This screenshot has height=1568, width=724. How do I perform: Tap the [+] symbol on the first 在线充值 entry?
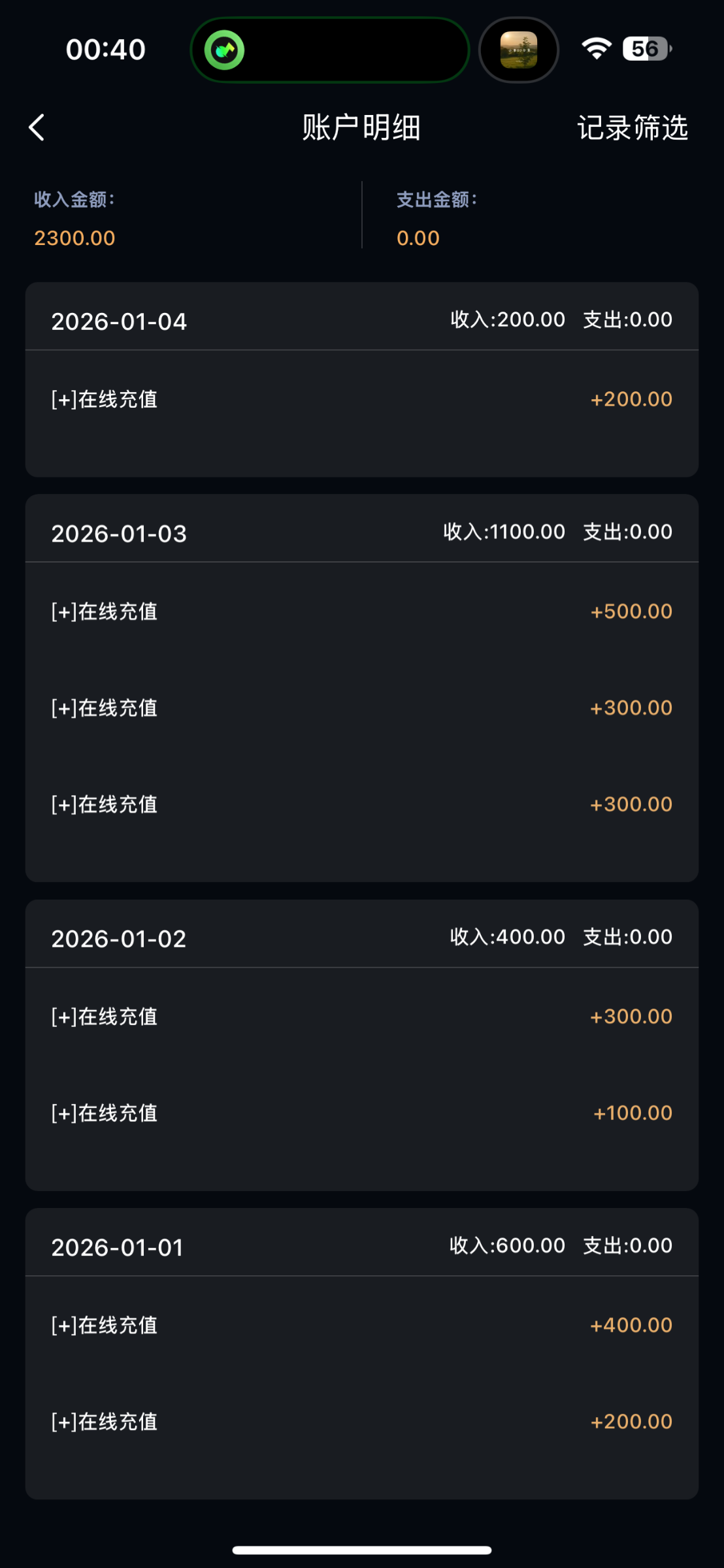coord(62,399)
